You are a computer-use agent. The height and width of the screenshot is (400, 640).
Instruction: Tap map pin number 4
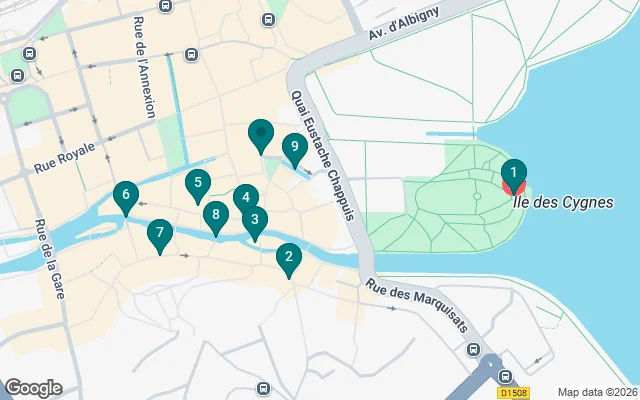click(x=245, y=198)
